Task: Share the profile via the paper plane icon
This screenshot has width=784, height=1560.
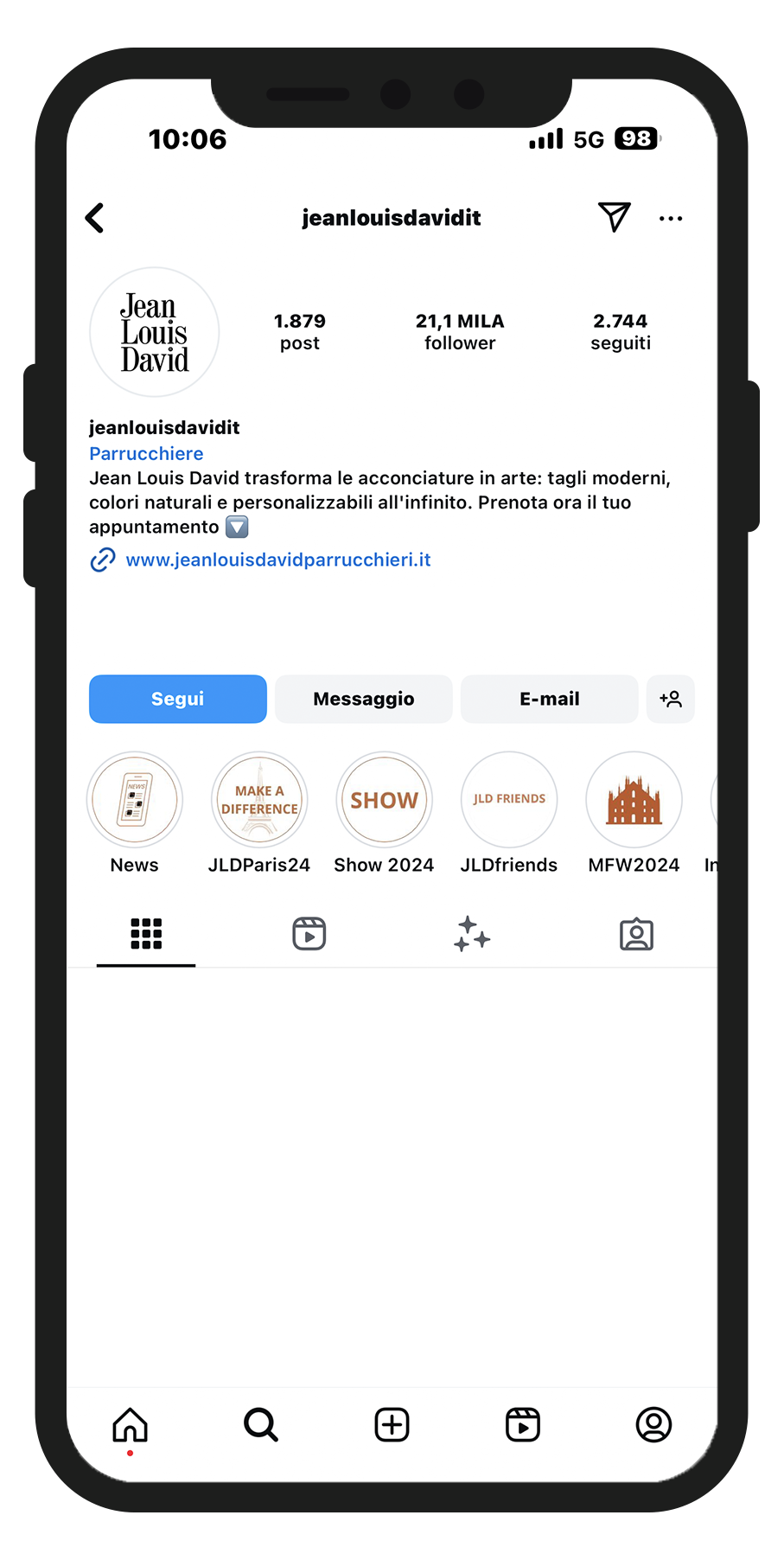Action: click(x=614, y=217)
